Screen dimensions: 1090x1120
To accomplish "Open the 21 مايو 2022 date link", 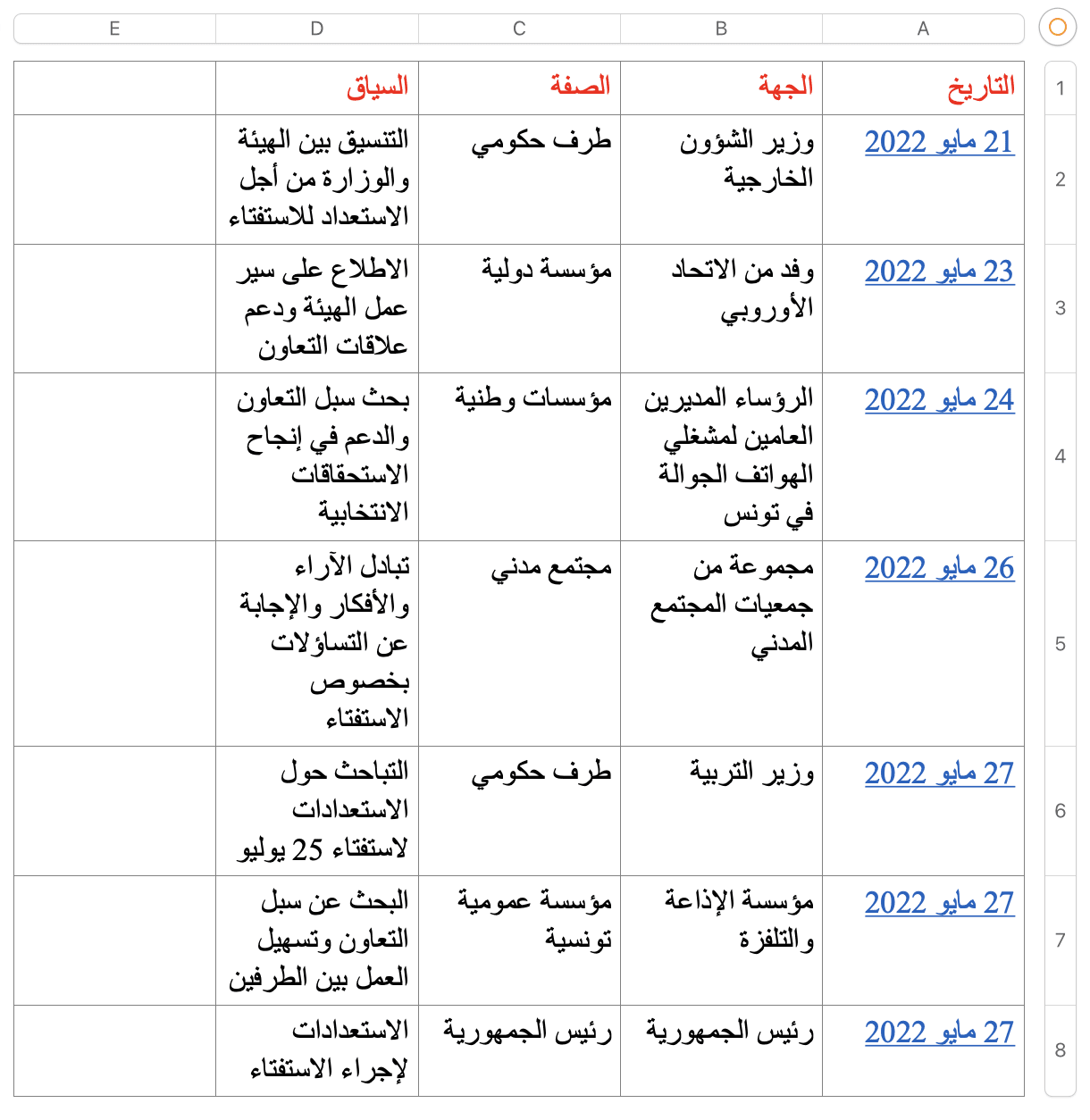I will click(939, 142).
